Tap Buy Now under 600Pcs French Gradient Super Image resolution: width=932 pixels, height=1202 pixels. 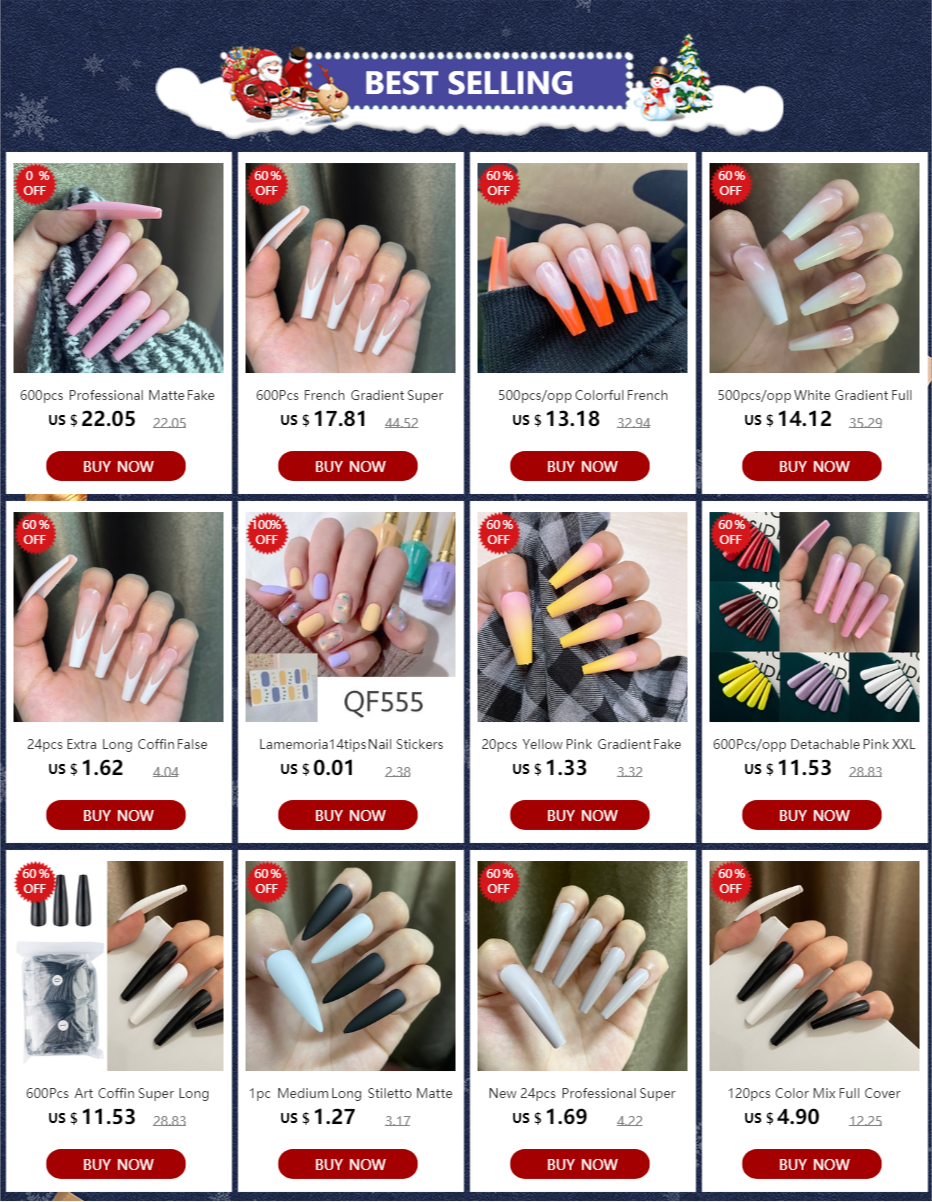[348, 466]
